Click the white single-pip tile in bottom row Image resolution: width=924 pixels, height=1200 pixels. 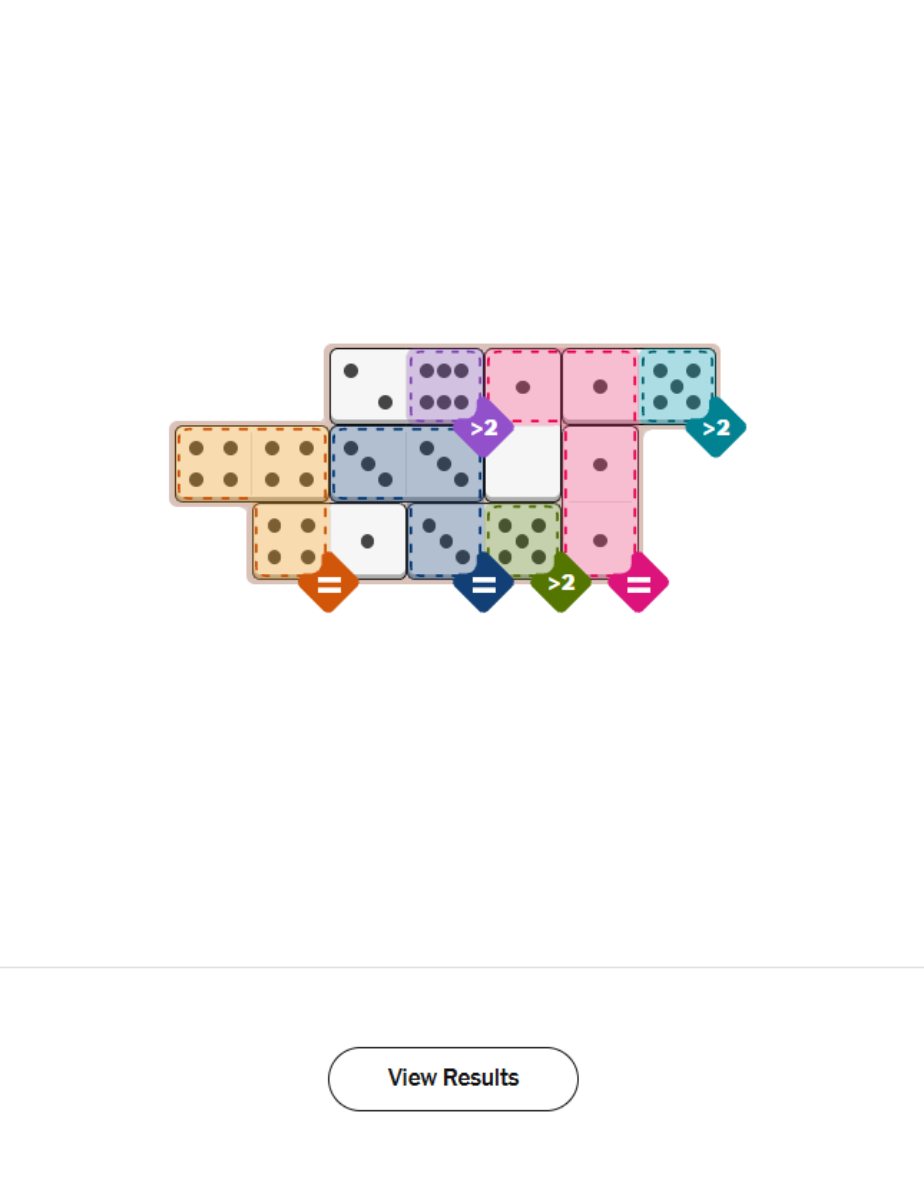point(367,541)
